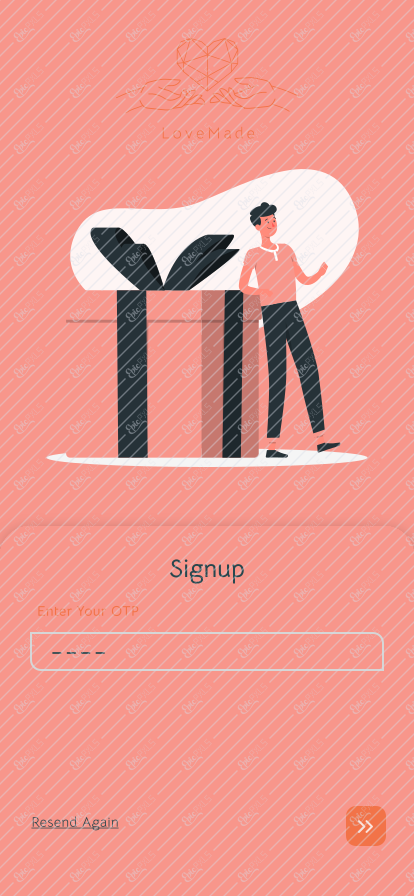The height and width of the screenshot is (896, 414).
Task: Tap the OTP entry field
Action: click(206, 651)
